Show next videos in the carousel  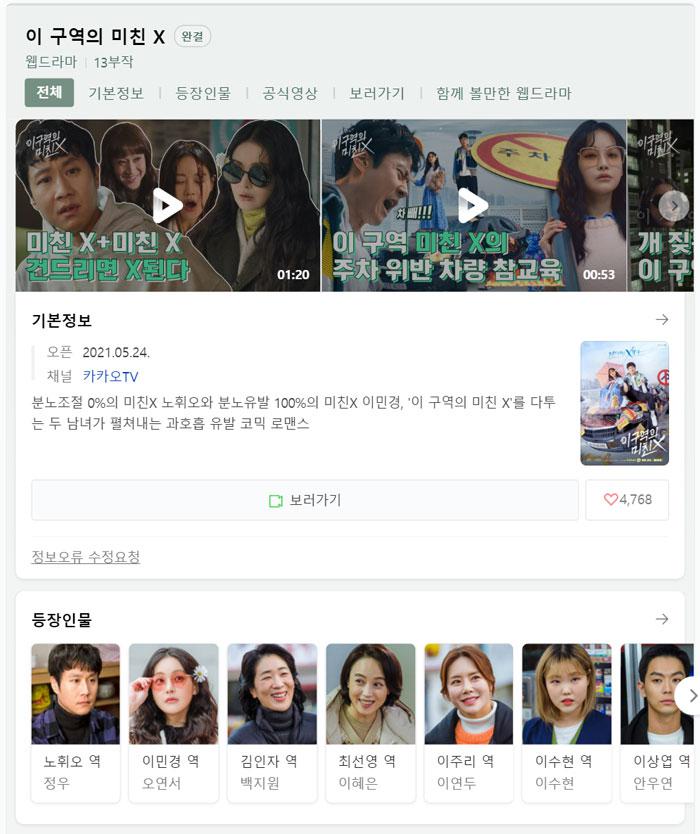[673, 206]
